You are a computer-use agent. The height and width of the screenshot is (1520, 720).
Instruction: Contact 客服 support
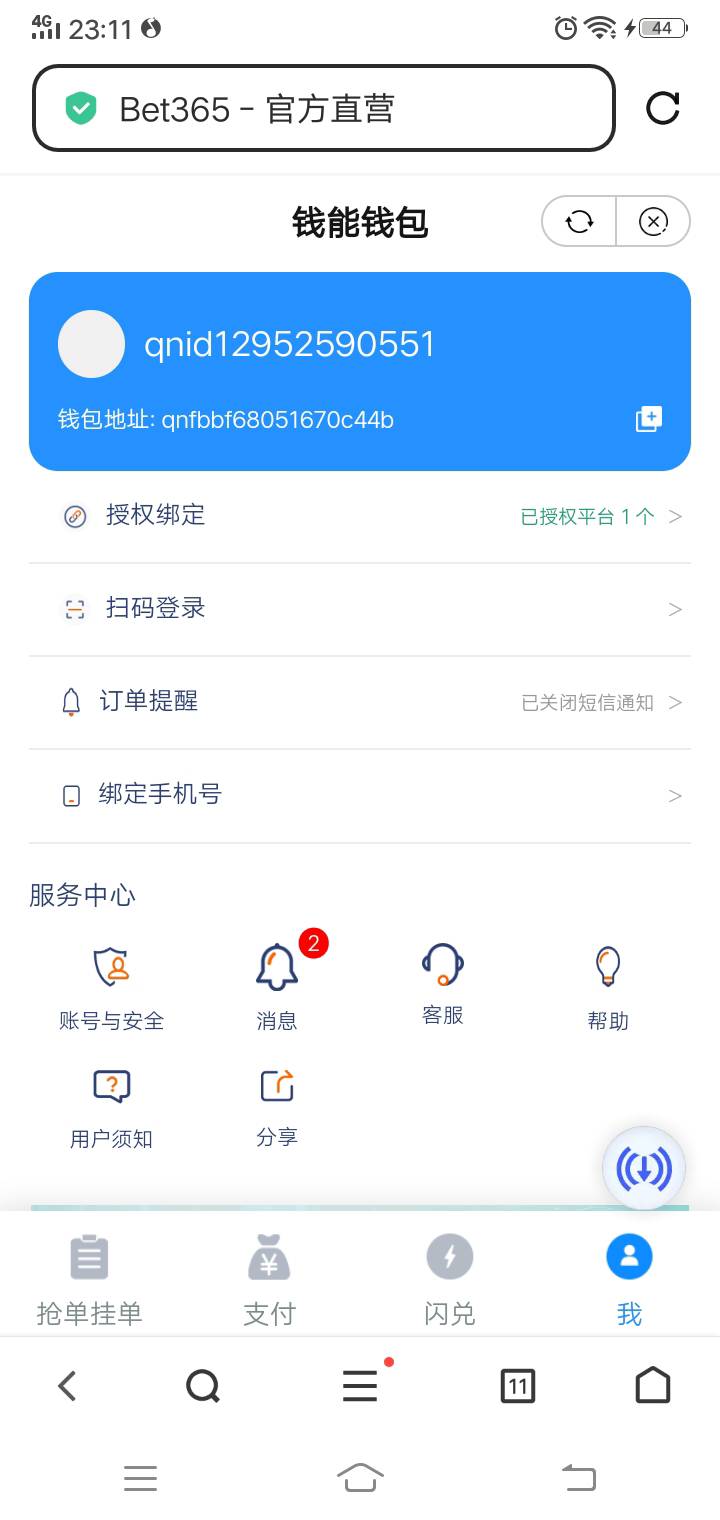442,985
